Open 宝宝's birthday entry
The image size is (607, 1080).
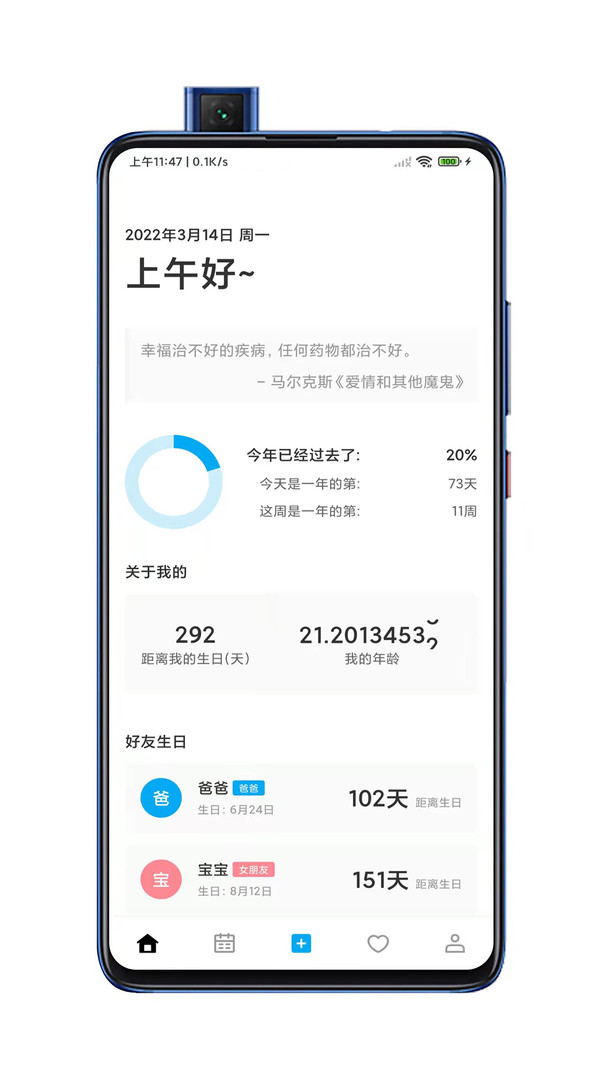tap(301, 879)
